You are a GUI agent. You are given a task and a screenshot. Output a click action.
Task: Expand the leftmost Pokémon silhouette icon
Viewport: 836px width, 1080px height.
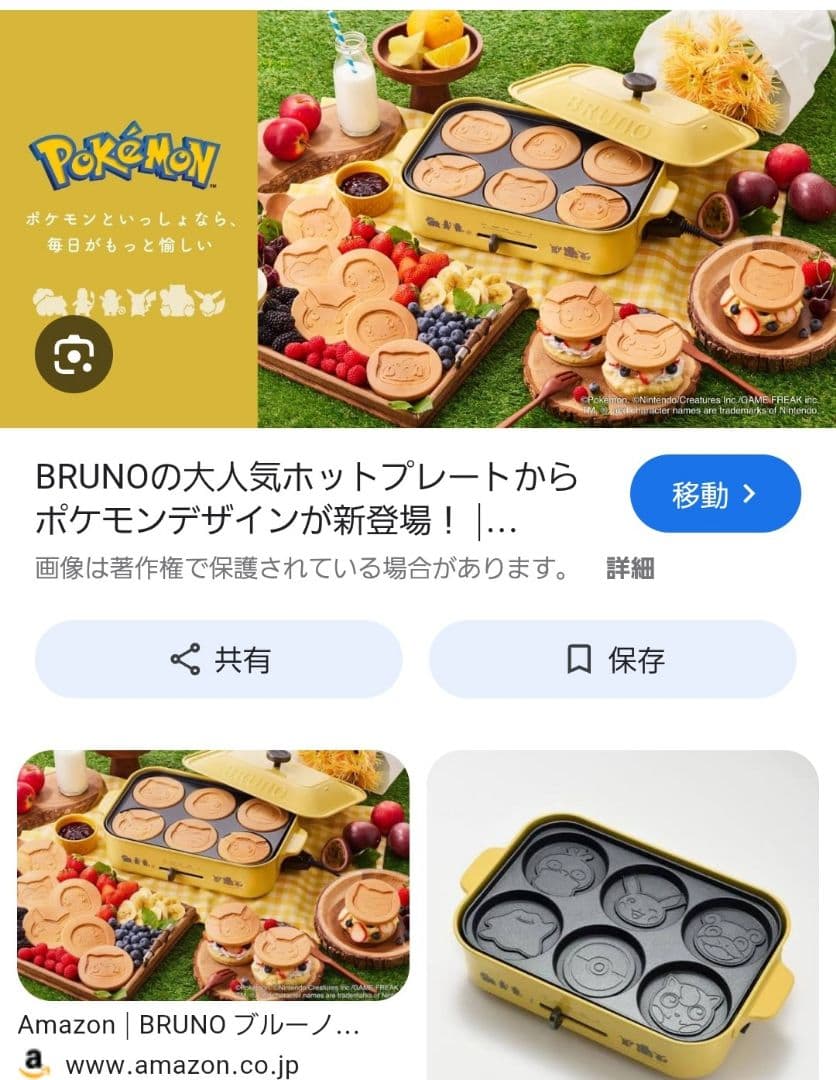[x=48, y=300]
